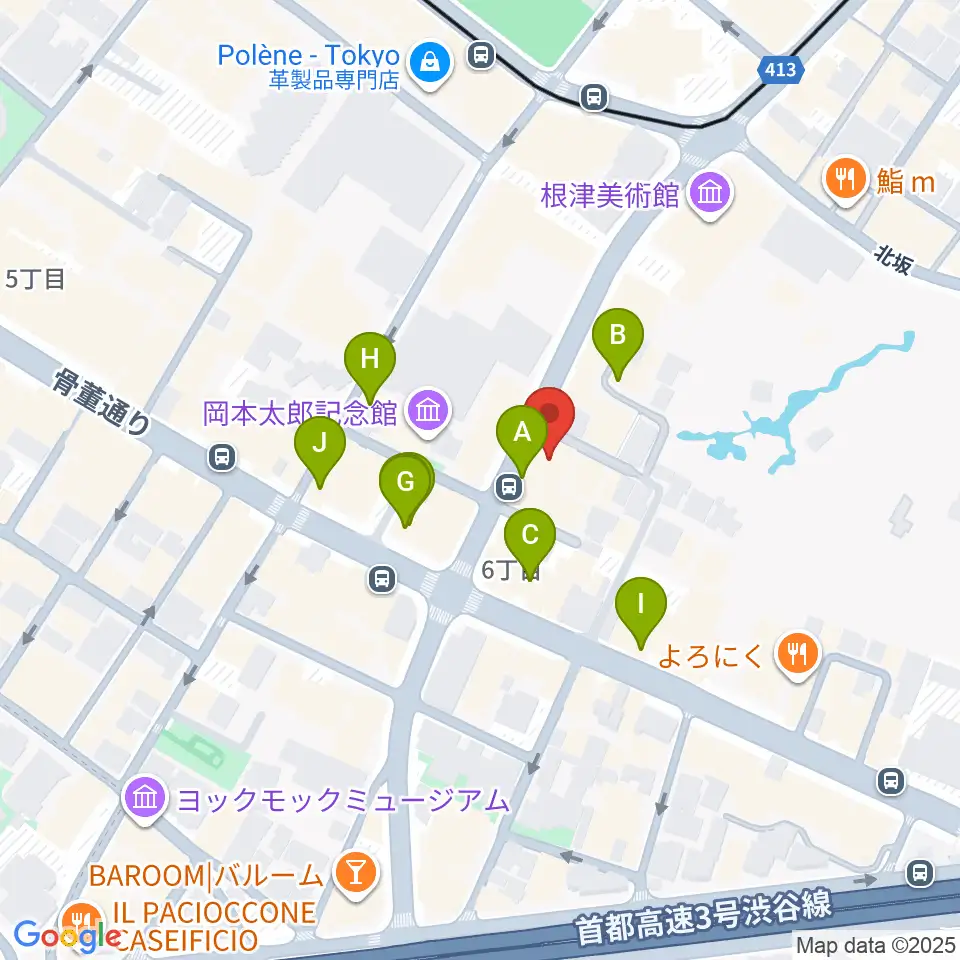Open the green marker labeled C
The image size is (960, 960).
click(x=530, y=535)
